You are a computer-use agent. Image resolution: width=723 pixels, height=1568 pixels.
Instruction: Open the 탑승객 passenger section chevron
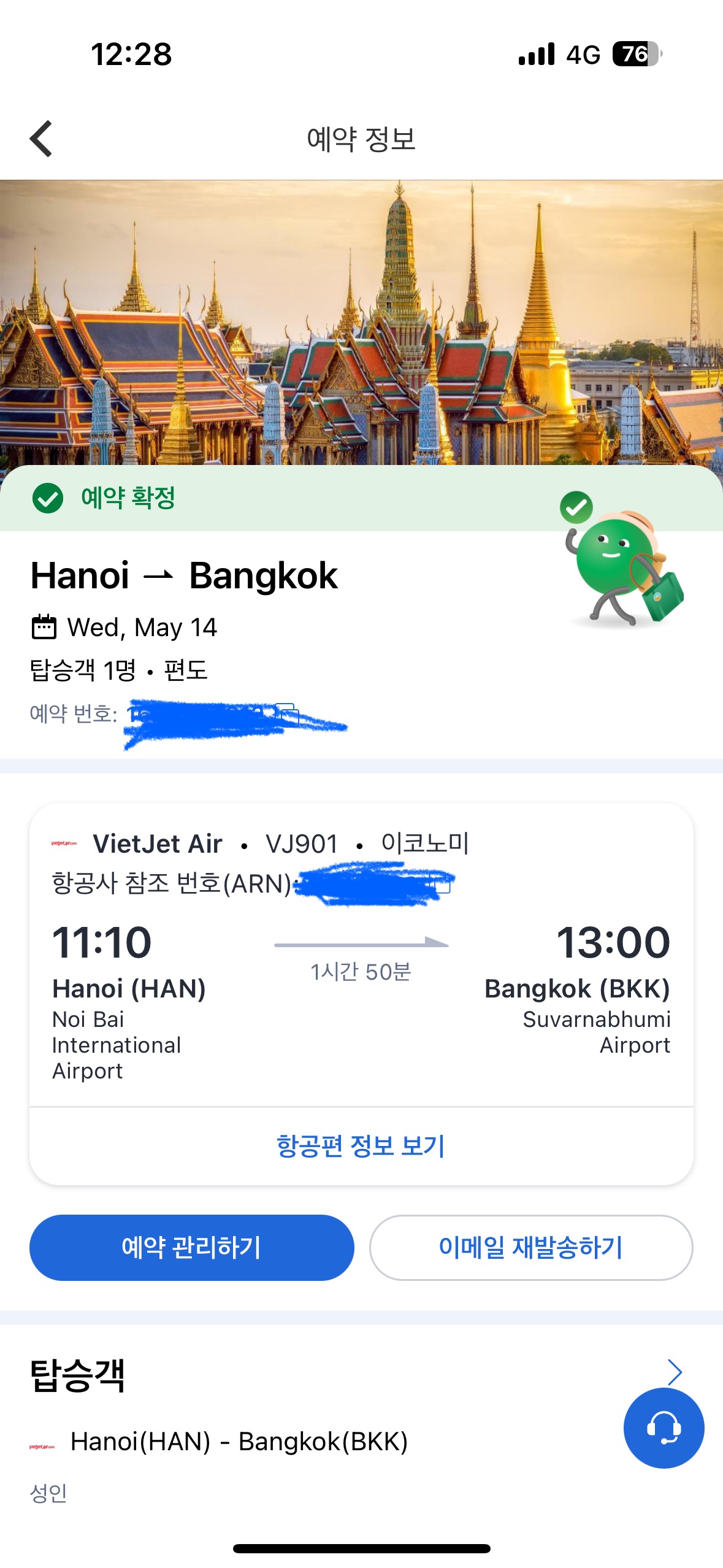tap(674, 1372)
